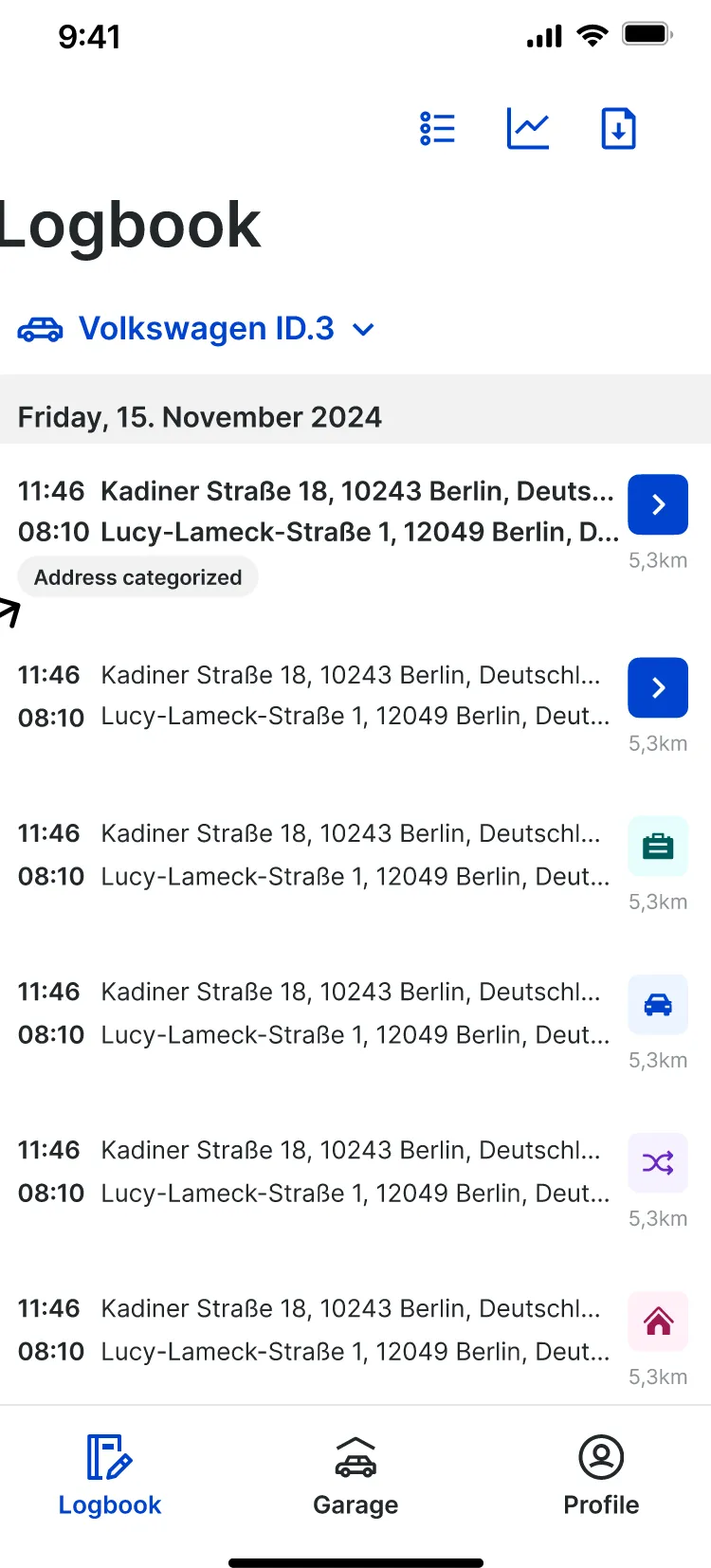Tap the briefcase business category icon
711x1568 pixels.
(x=658, y=846)
